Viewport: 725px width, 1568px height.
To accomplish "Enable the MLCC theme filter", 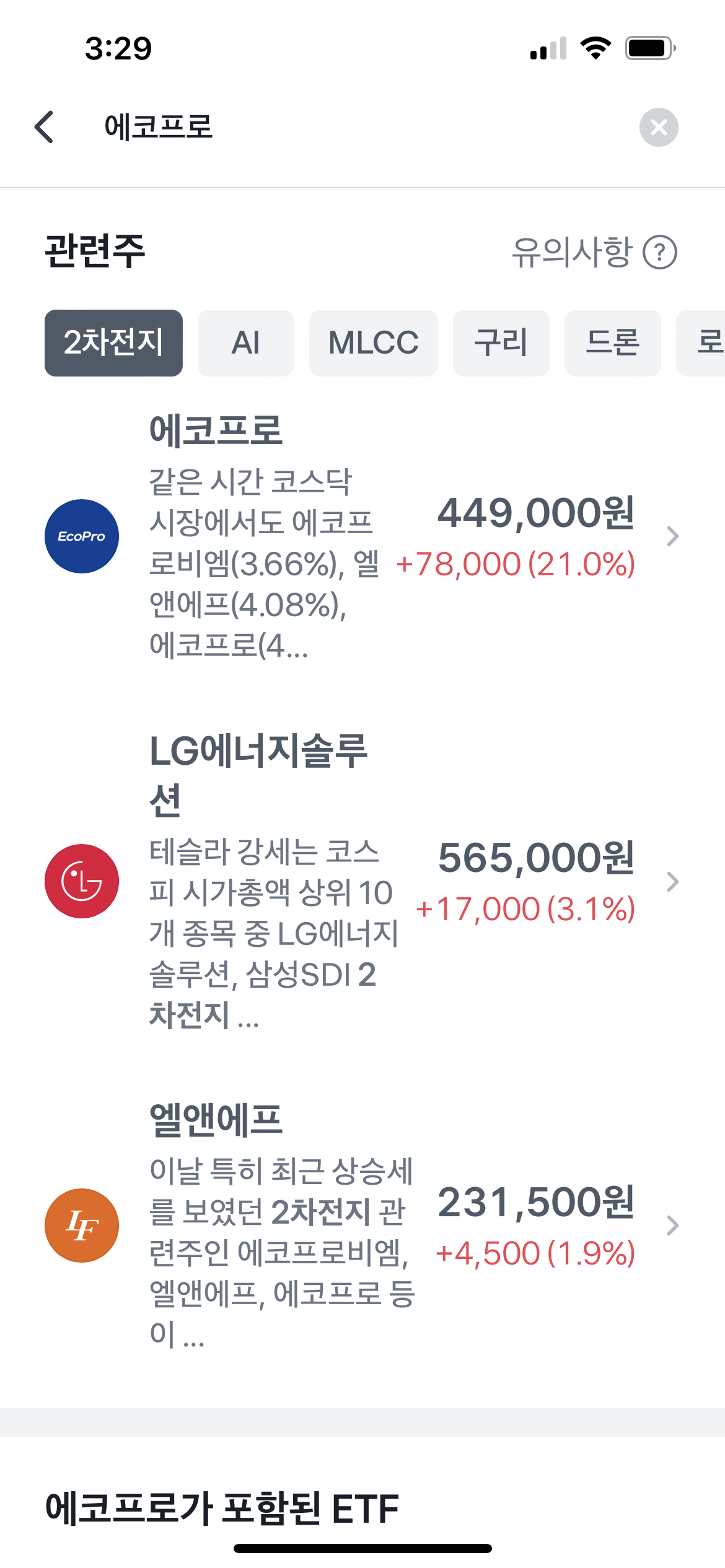I will pyautogui.click(x=373, y=343).
